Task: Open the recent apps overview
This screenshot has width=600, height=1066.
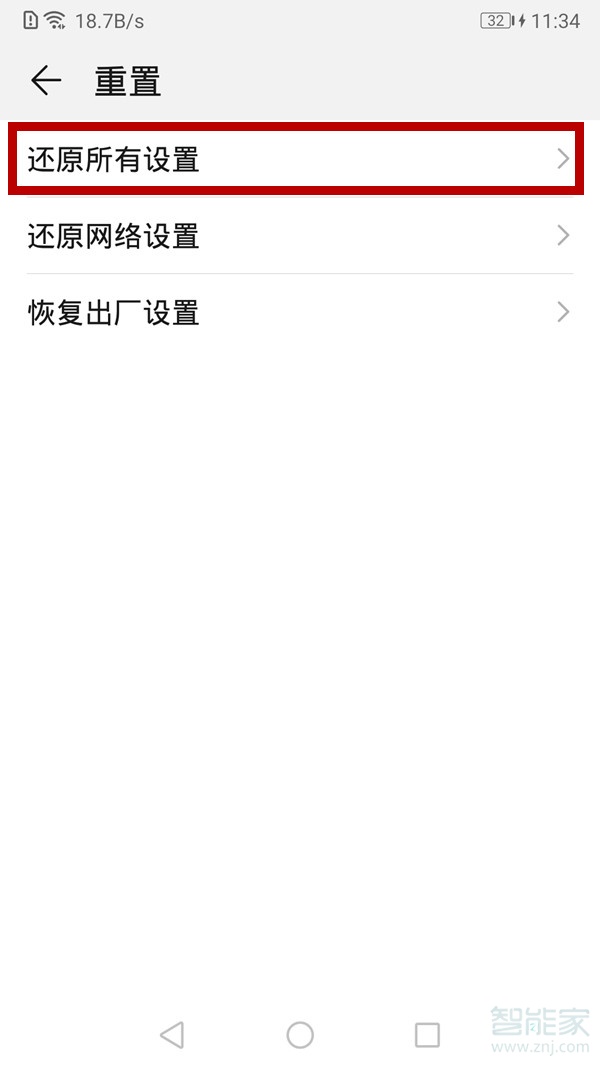Action: point(427,1035)
